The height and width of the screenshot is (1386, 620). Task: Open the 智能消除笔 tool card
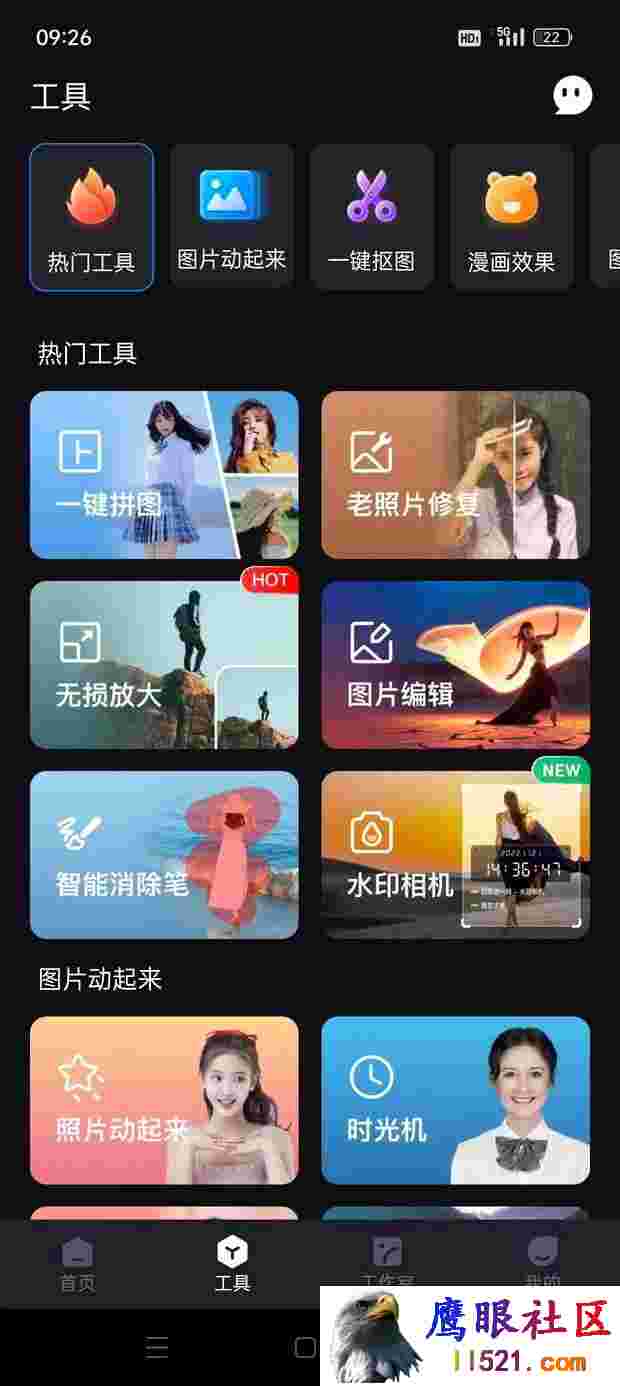(164, 855)
